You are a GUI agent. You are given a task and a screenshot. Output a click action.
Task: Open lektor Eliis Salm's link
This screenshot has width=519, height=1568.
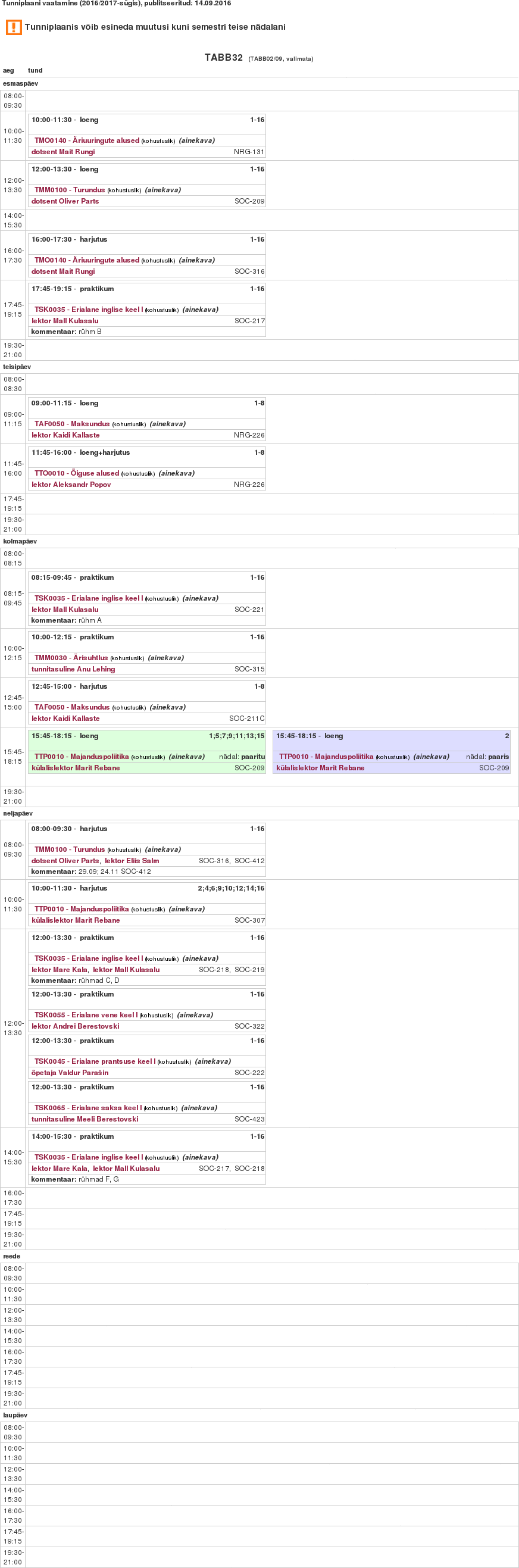(132, 861)
